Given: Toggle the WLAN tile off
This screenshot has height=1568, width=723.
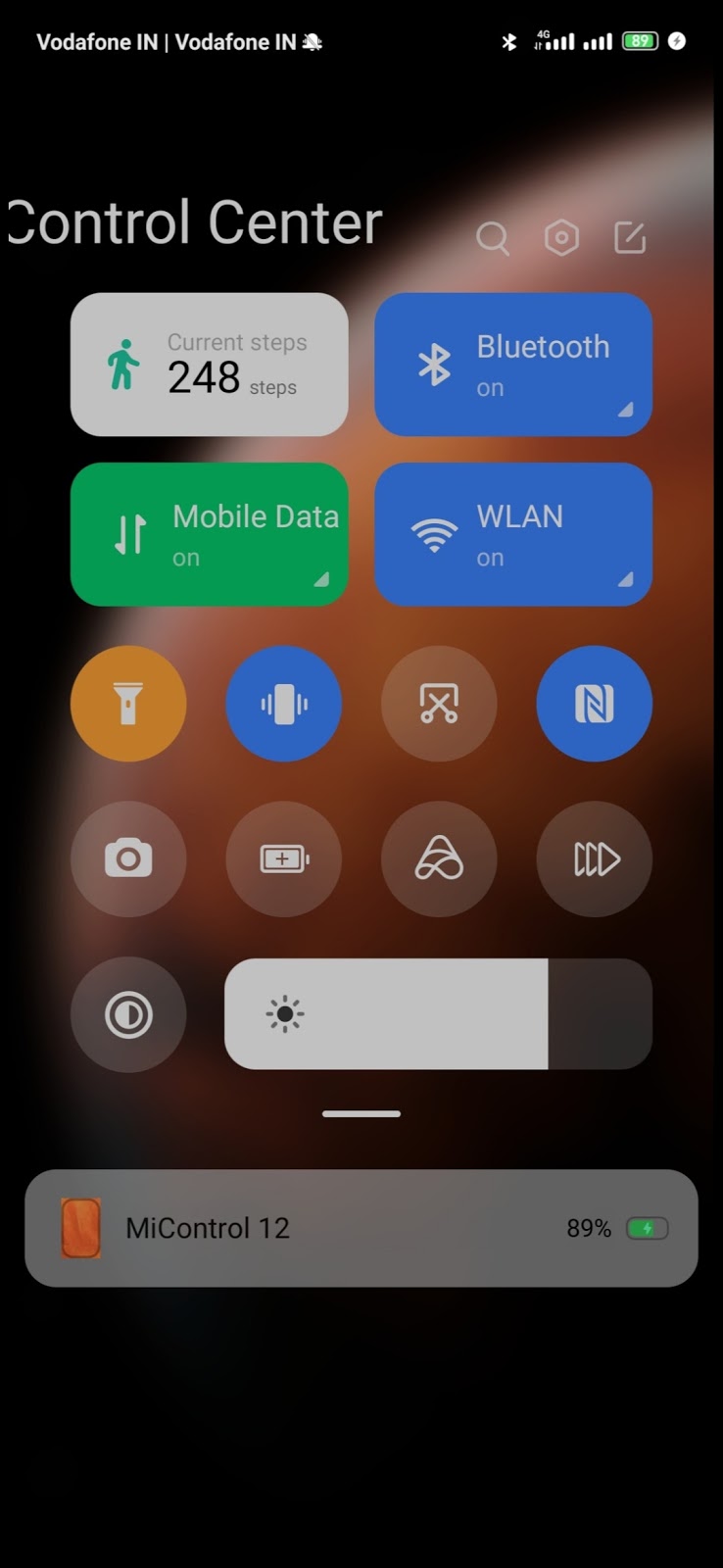Looking at the screenshot, I should coord(512,534).
